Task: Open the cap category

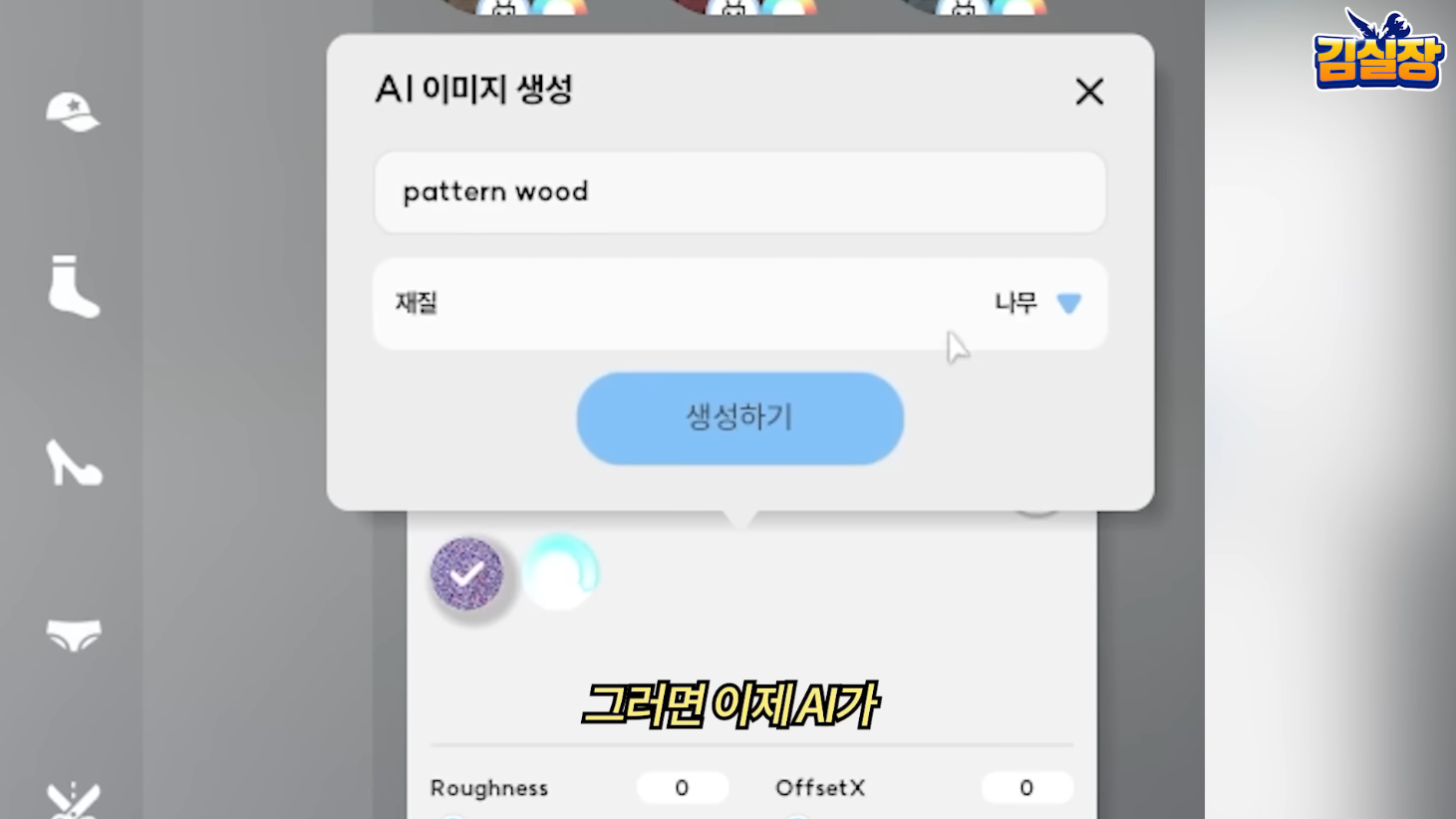Action: pyautogui.click(x=73, y=112)
